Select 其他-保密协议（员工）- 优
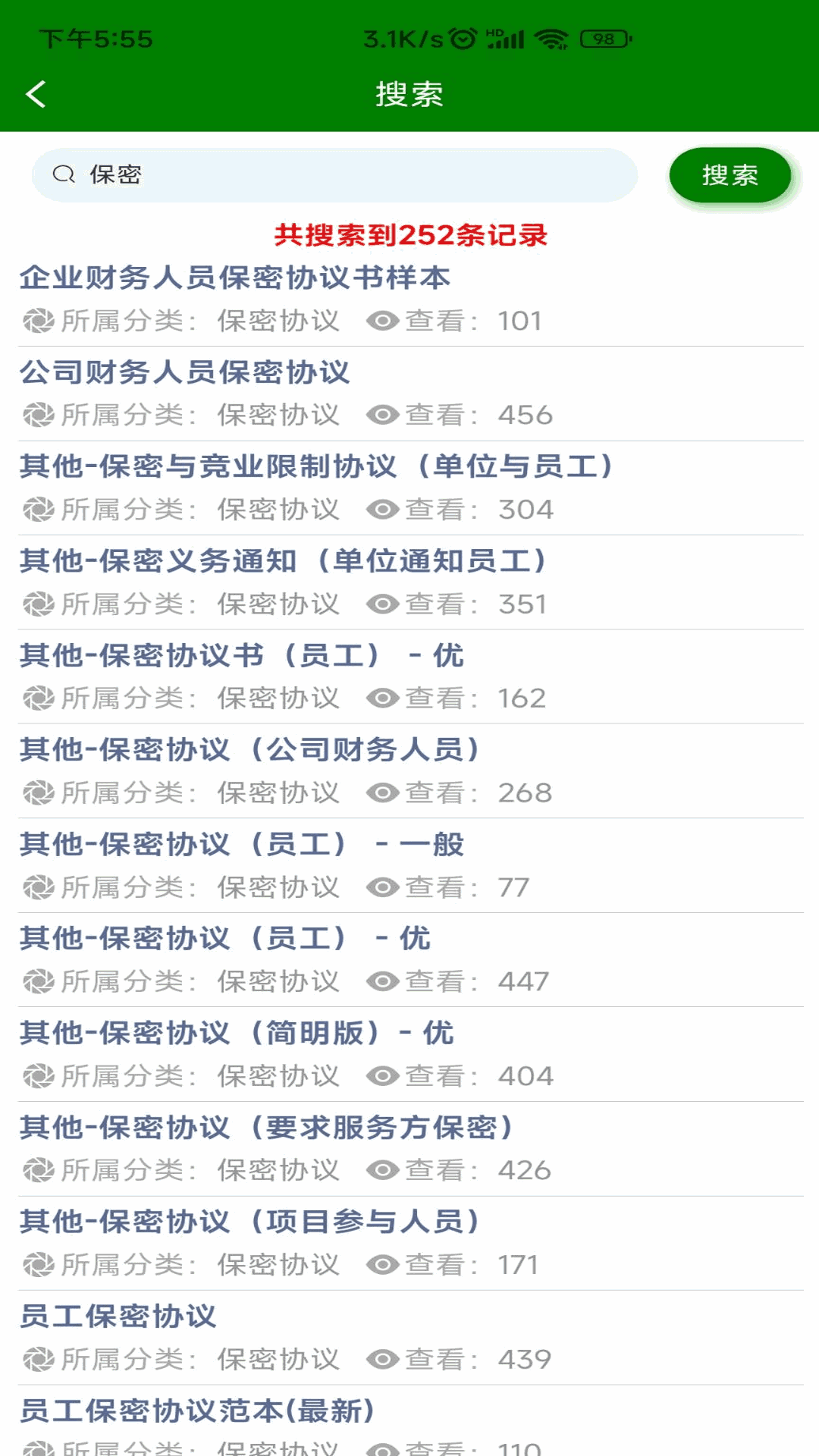Screen dimensions: 819x1456 tap(224, 939)
